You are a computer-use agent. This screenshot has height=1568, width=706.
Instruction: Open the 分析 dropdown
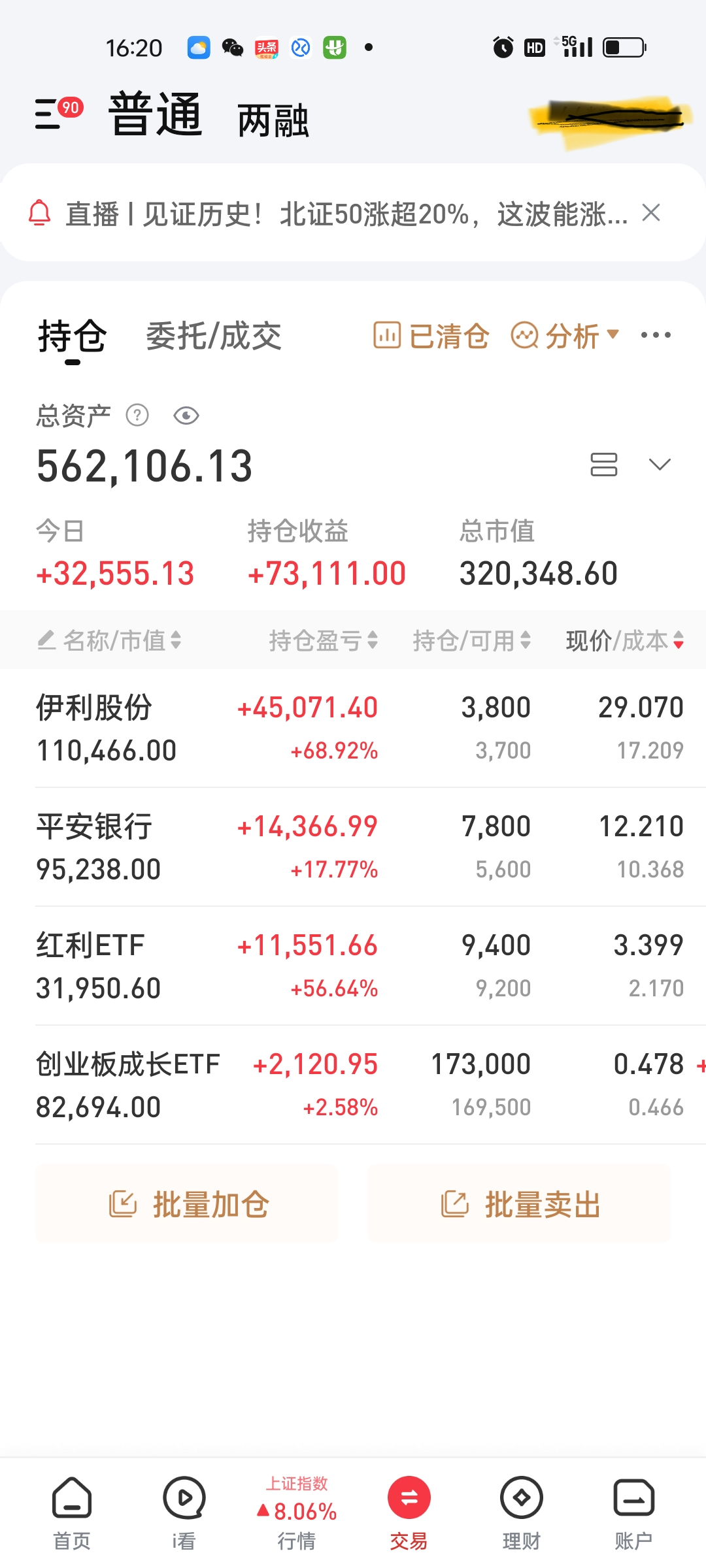565,336
